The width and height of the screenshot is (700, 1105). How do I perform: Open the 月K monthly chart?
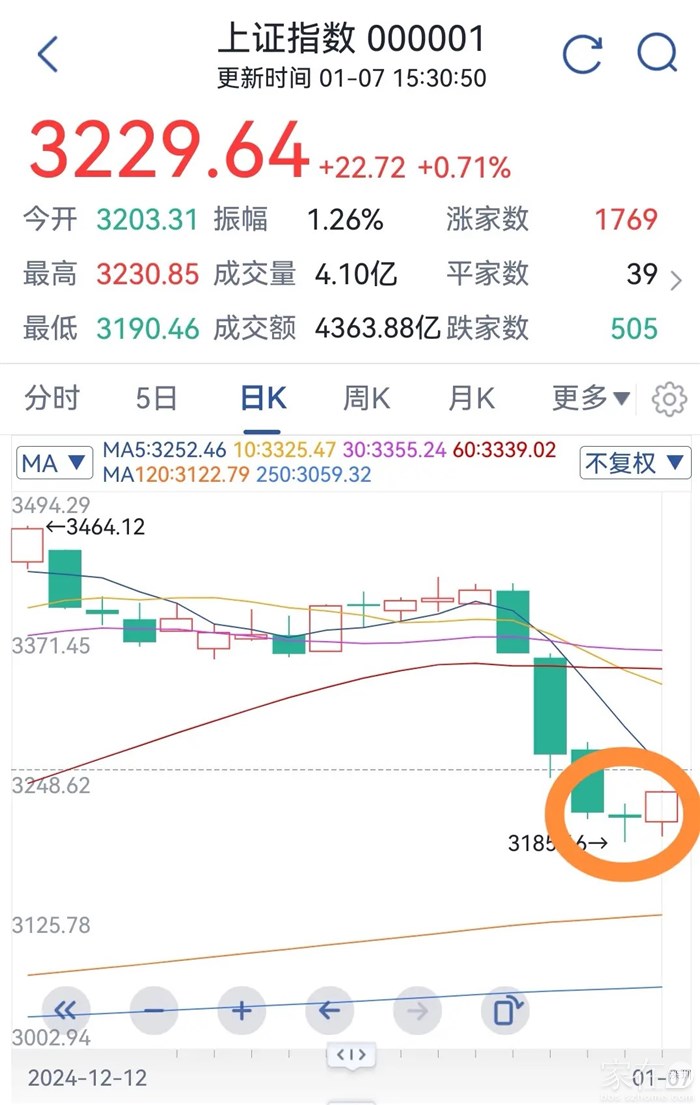tap(471, 399)
